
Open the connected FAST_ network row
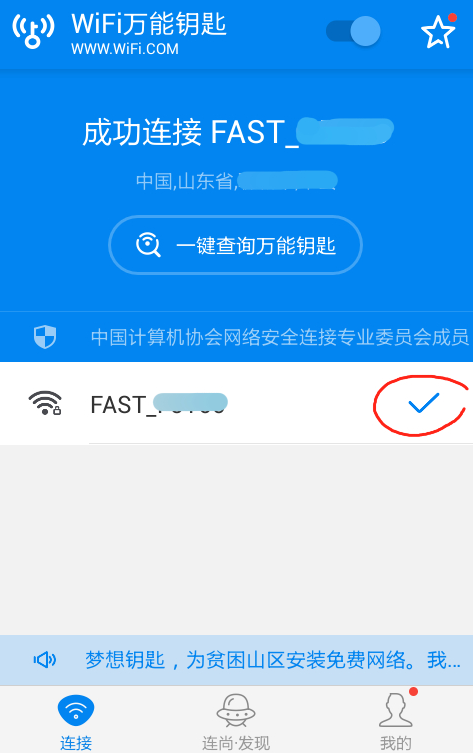236,403
